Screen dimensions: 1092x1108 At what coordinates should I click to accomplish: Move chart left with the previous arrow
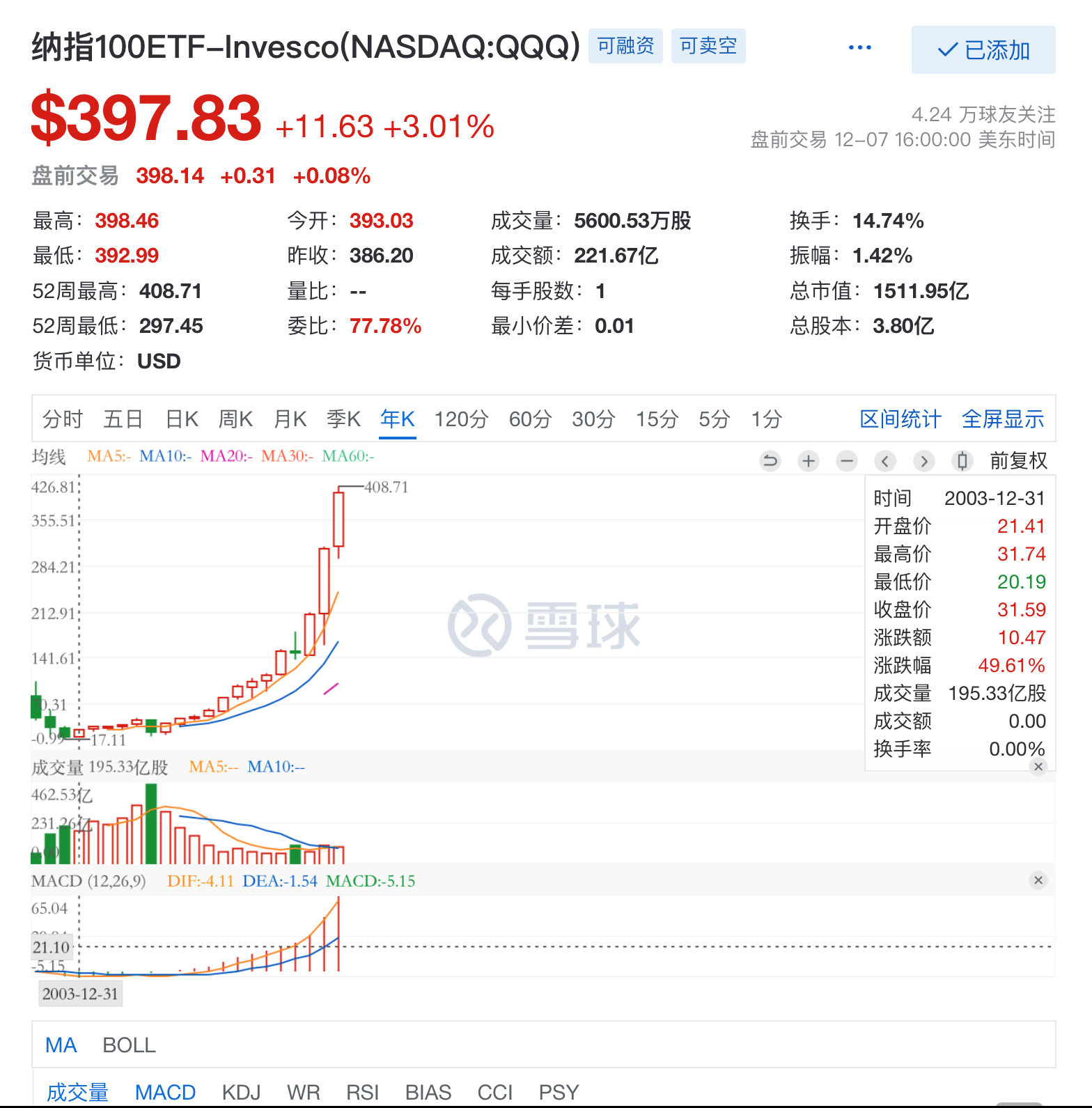pos(885,461)
